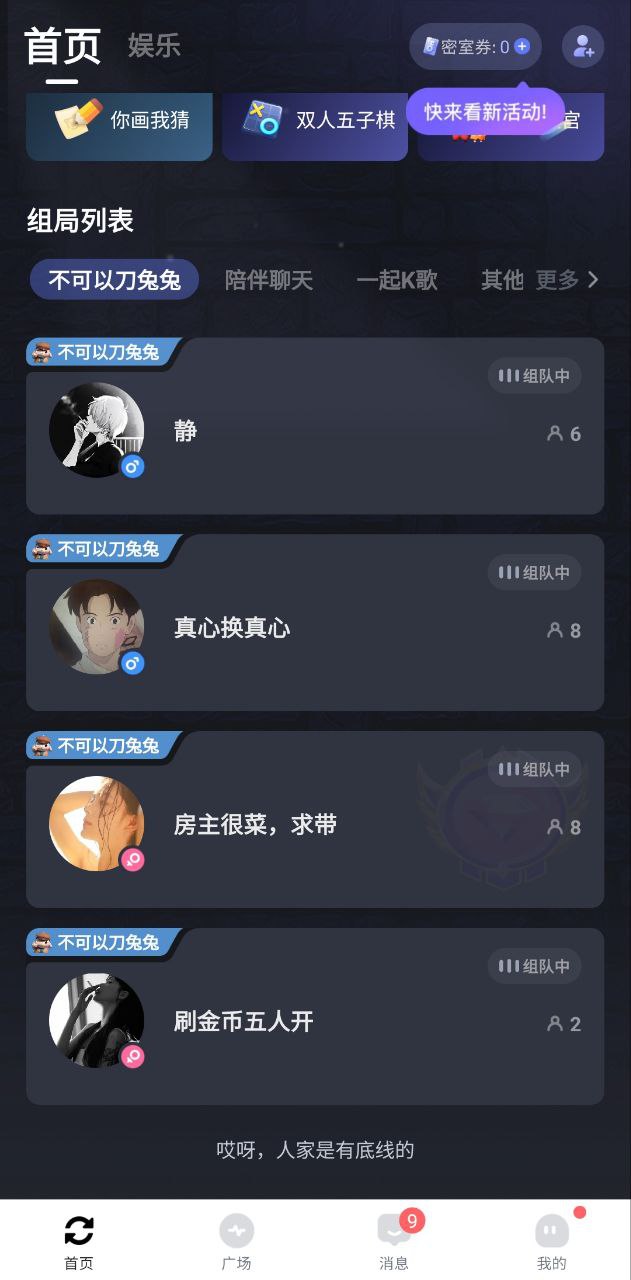Select the 其他 category

[x=502, y=280]
